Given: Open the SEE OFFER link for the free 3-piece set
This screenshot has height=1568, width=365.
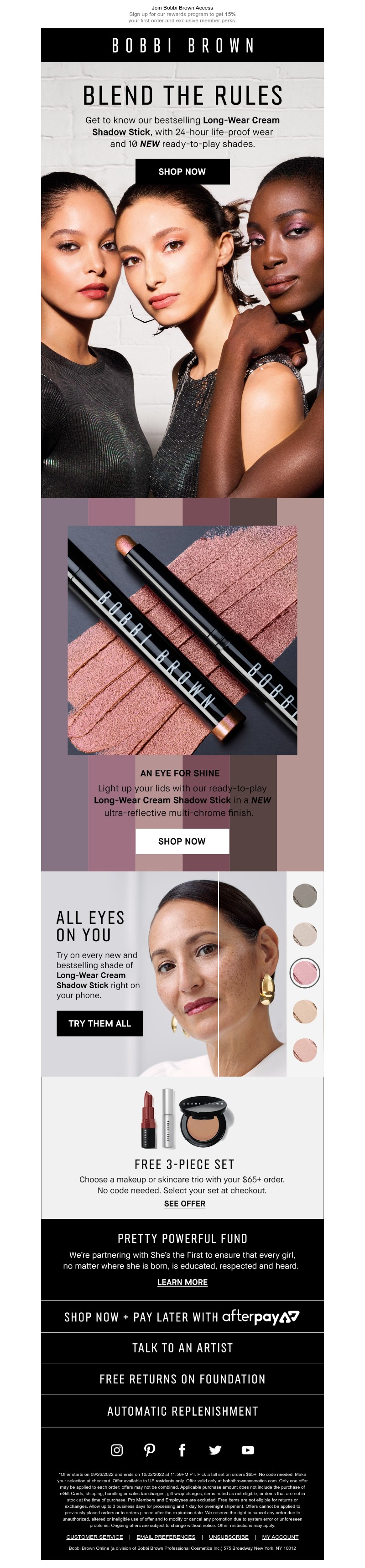Looking at the screenshot, I should coord(184,1203).
